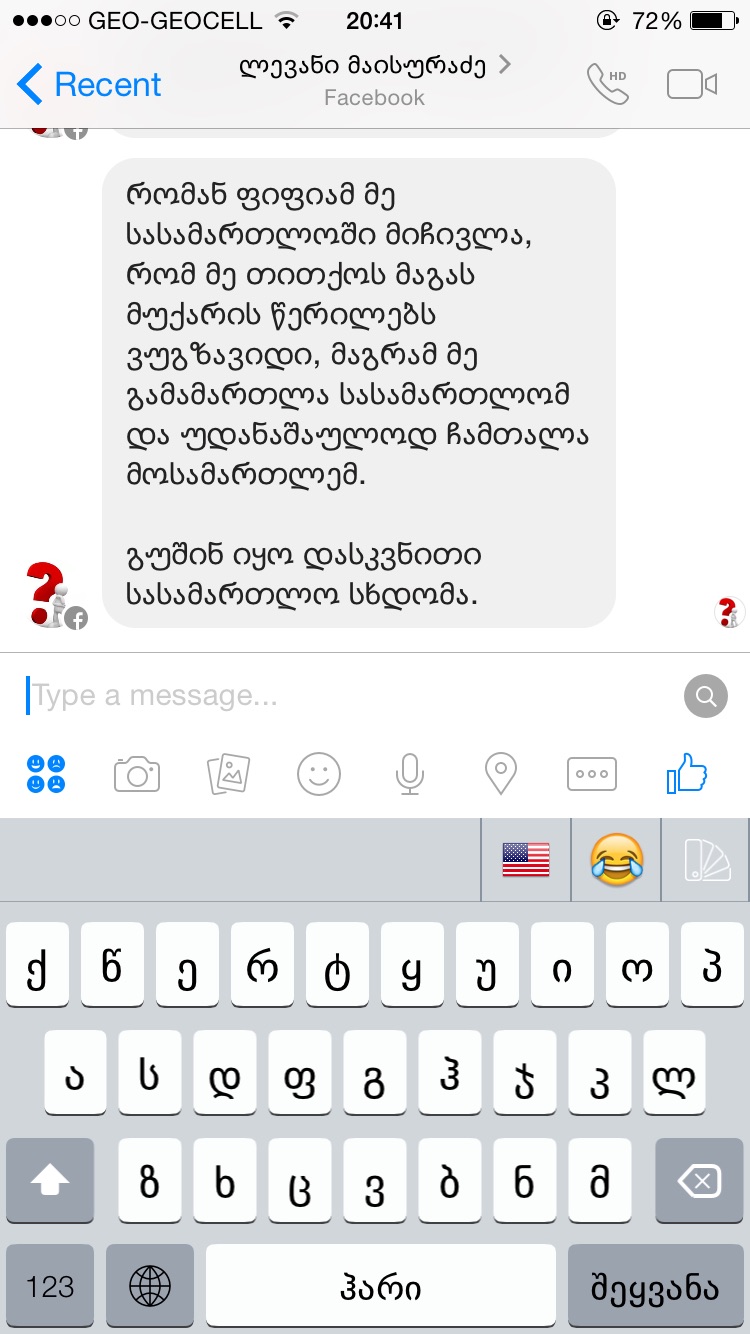Record a voice message with microphone

(x=409, y=774)
